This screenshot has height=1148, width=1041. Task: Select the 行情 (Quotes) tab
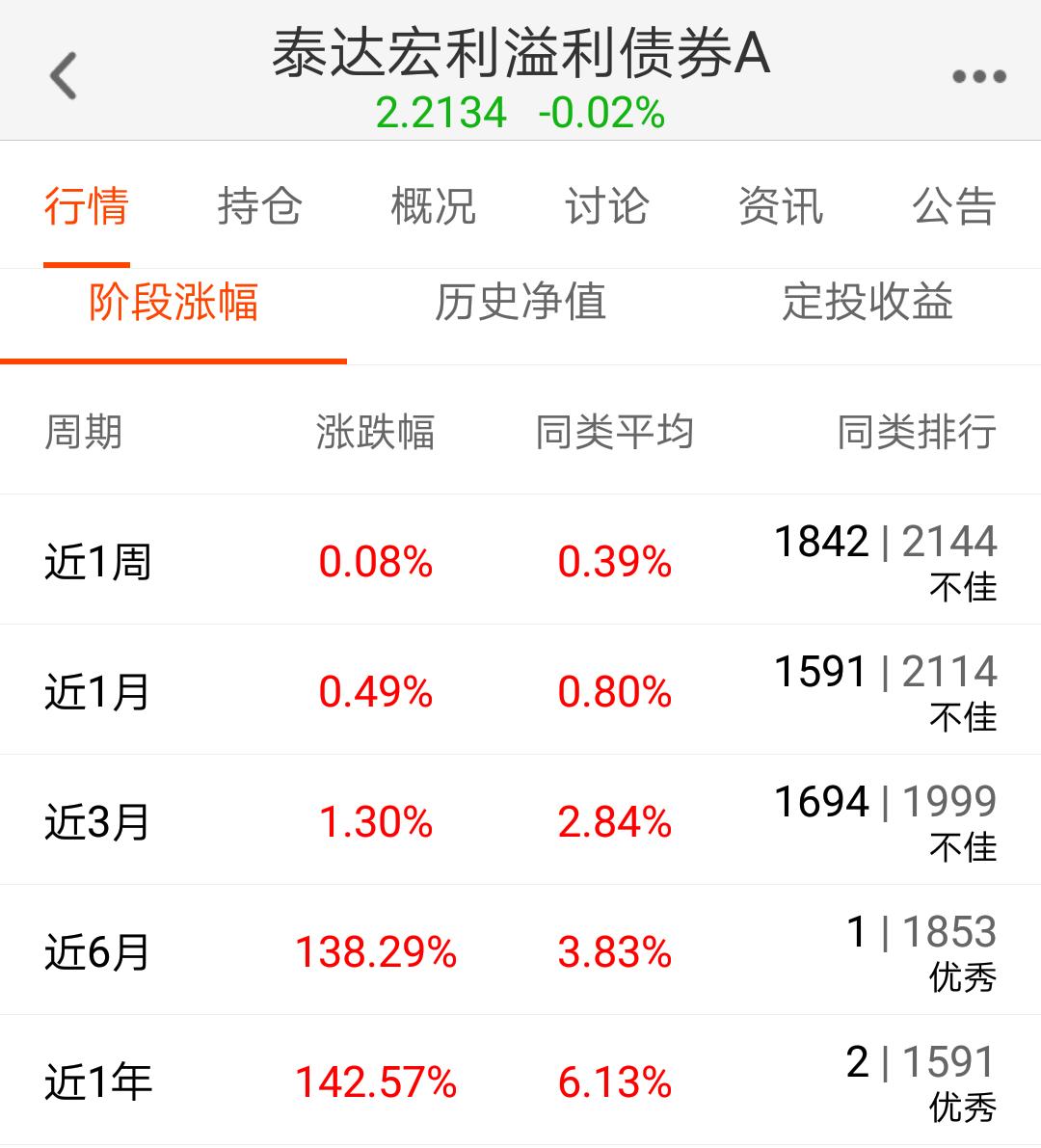[88, 206]
